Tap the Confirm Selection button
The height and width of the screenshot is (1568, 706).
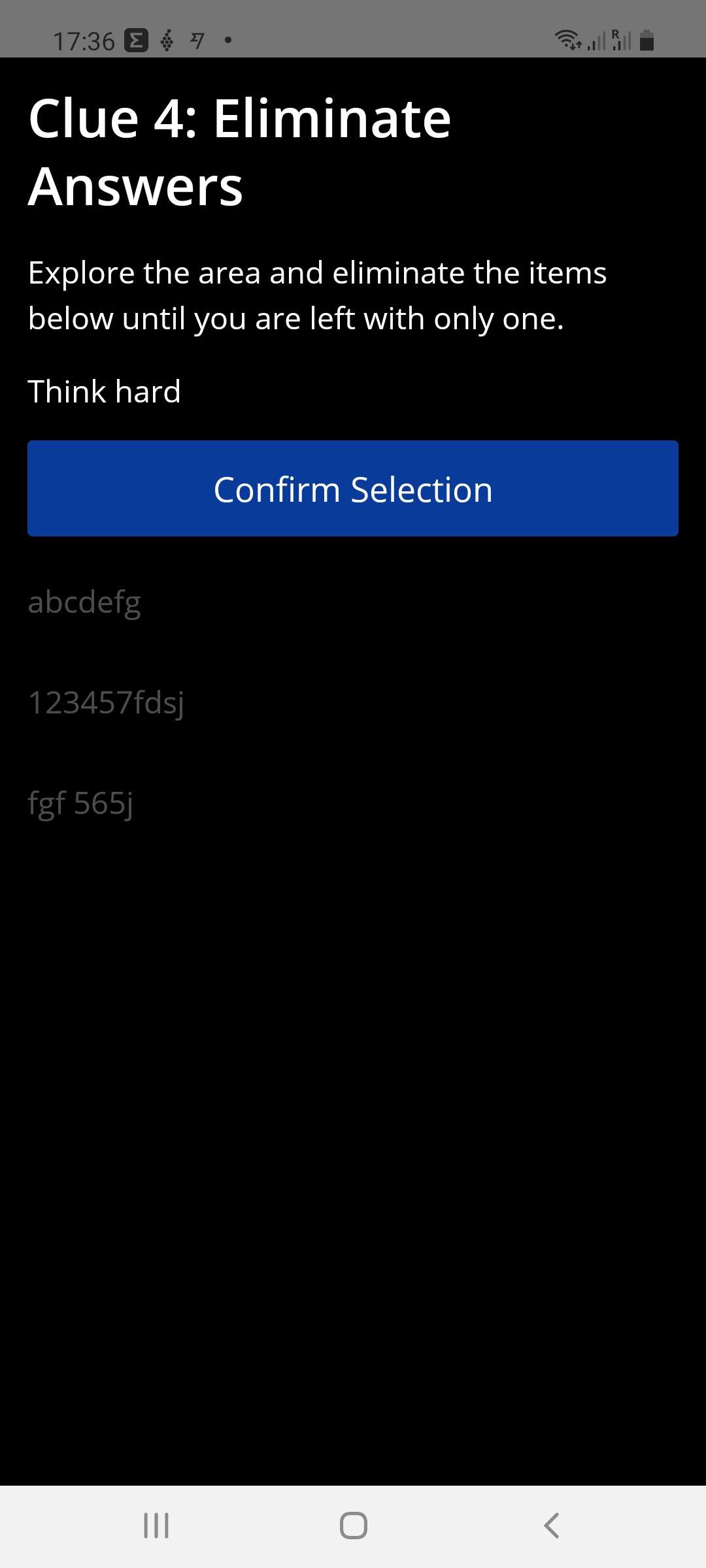[x=353, y=489]
